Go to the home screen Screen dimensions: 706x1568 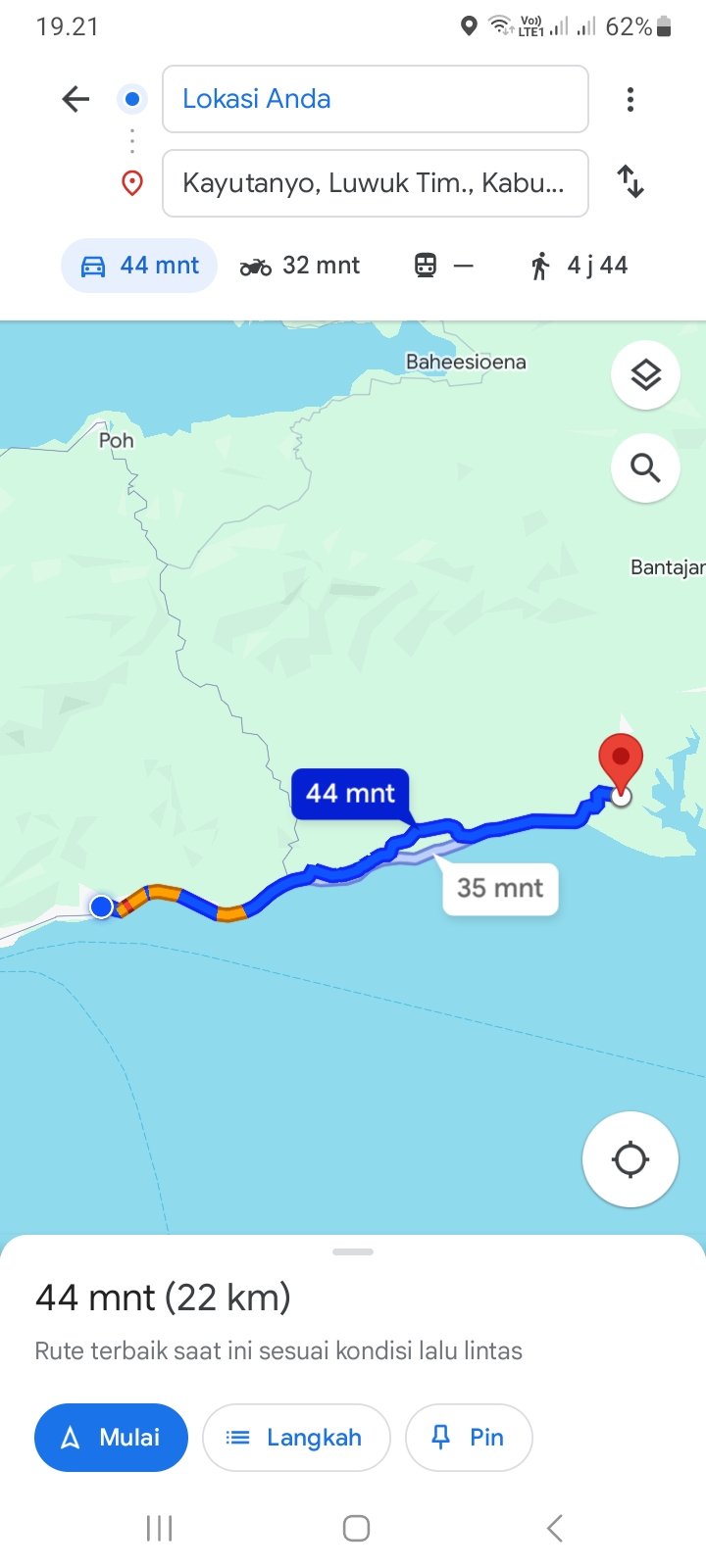356,1528
